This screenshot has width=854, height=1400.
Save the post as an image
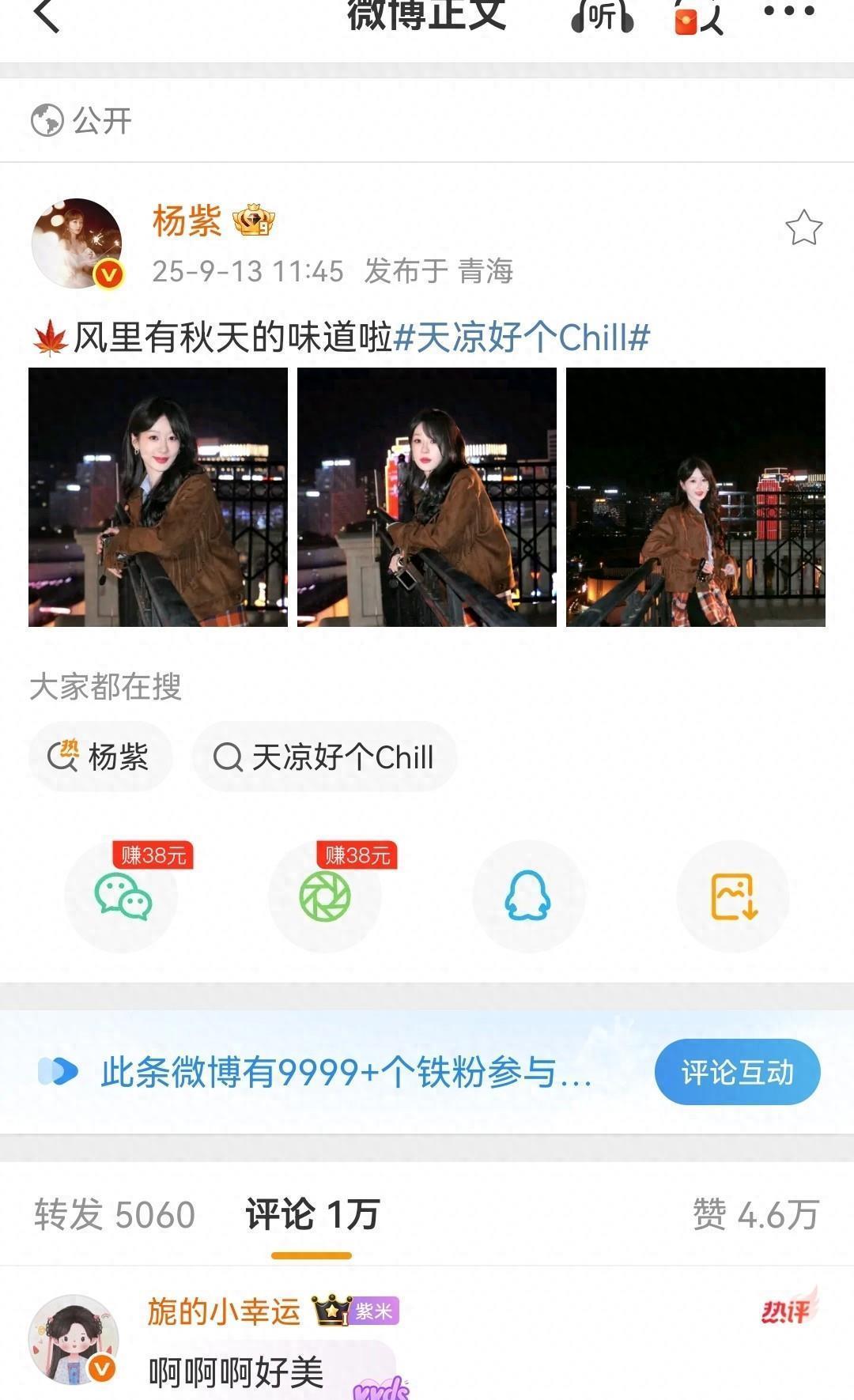tap(733, 896)
